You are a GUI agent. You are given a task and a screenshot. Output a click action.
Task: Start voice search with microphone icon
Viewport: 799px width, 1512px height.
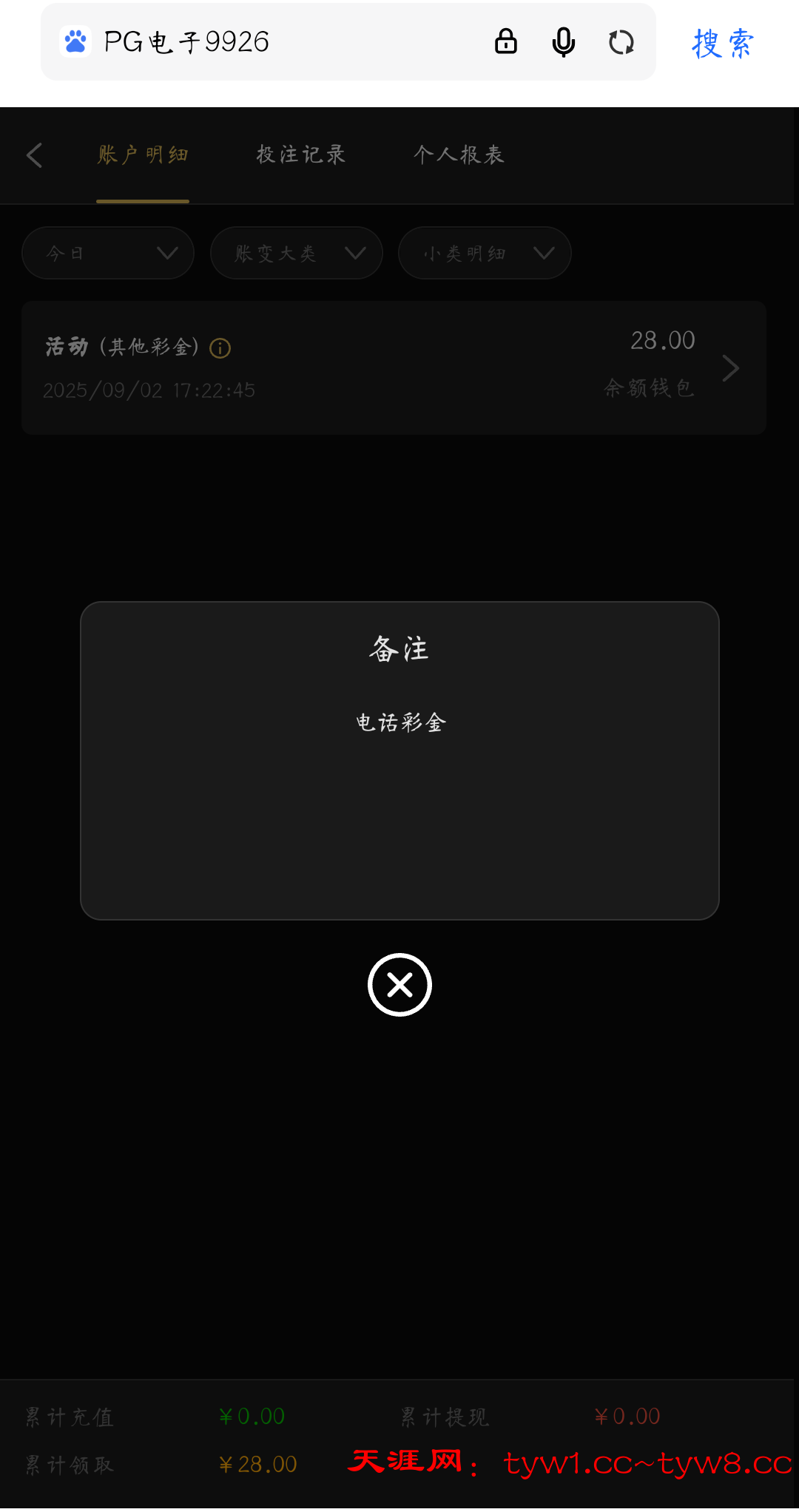(x=564, y=42)
